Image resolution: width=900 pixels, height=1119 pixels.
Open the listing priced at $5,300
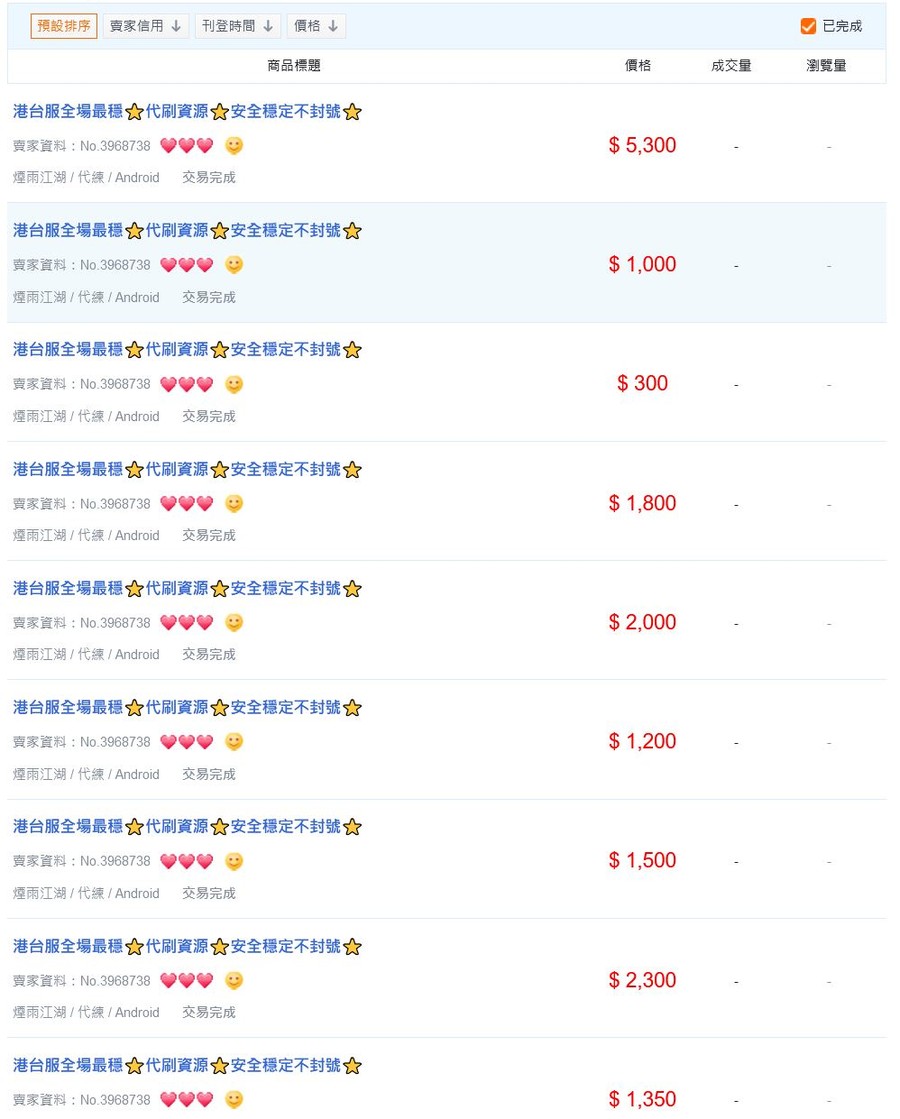point(186,112)
